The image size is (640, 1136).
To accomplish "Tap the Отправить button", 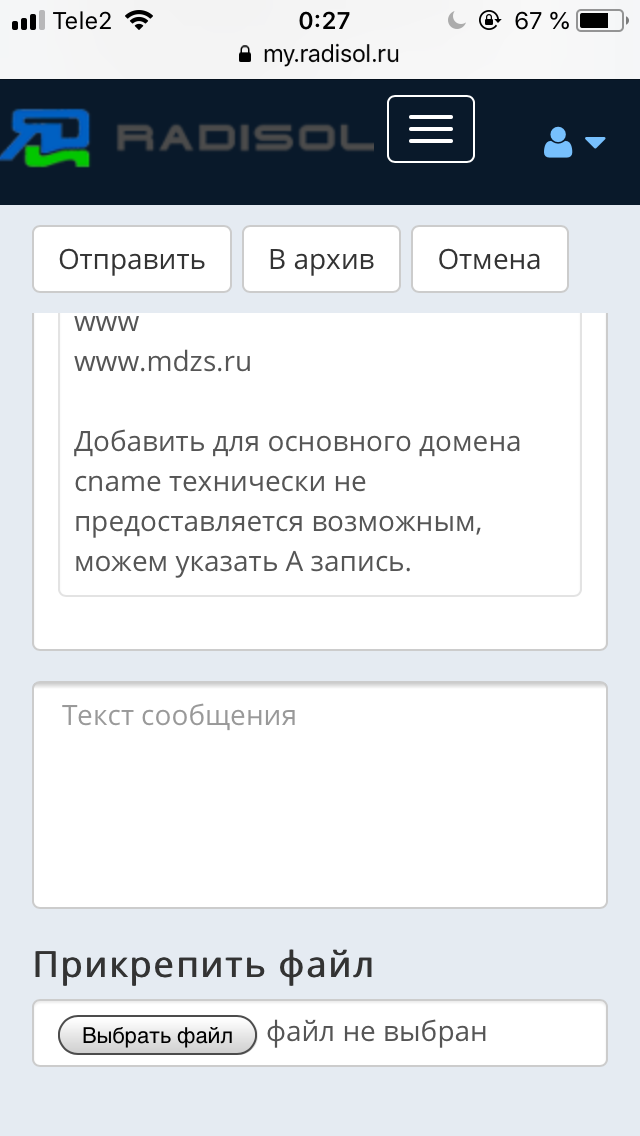I will [132, 259].
